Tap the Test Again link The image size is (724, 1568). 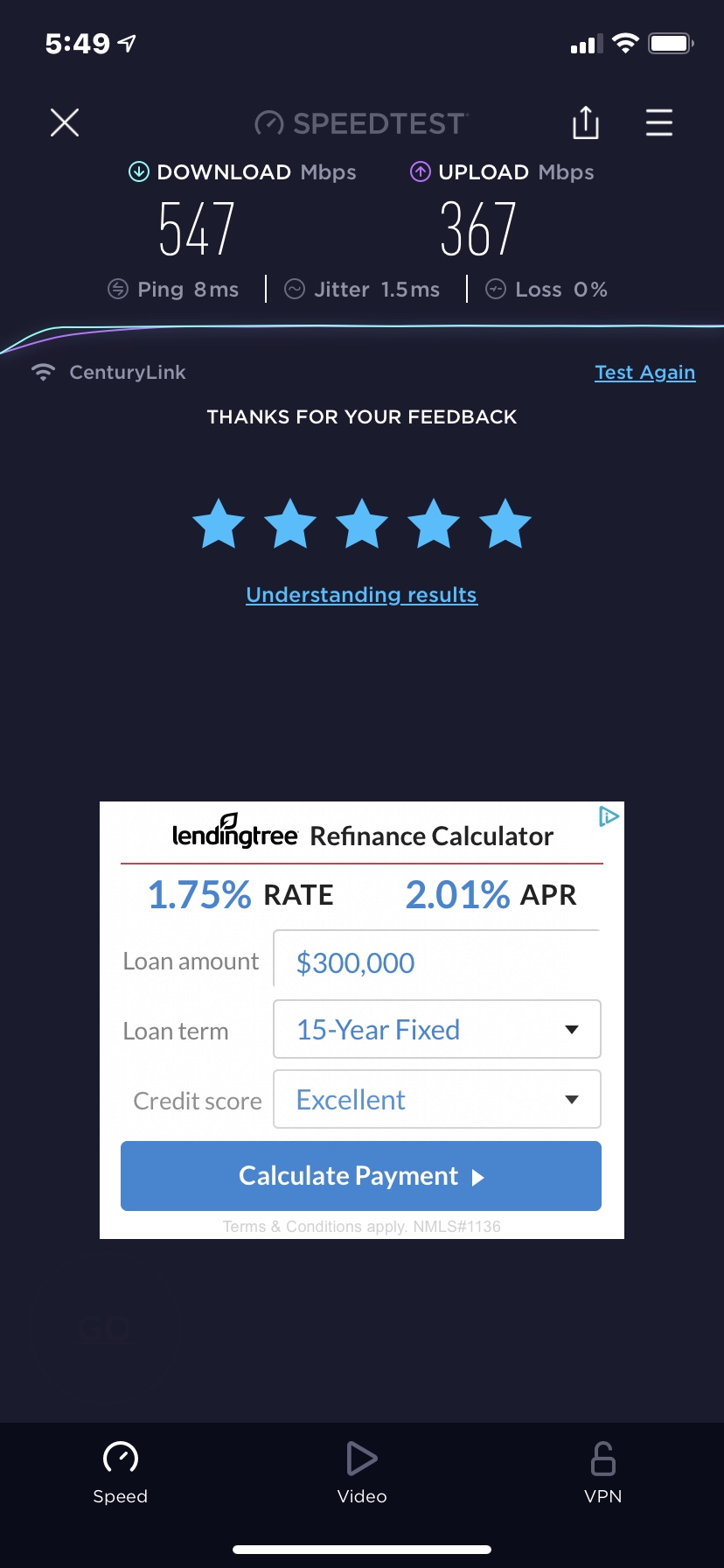644,372
